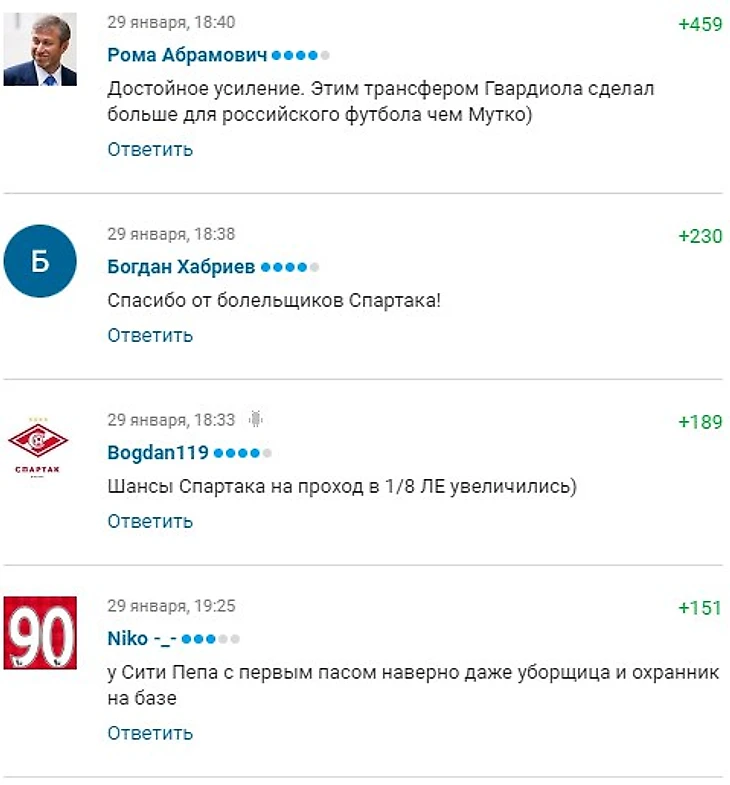Open Богдан Хабриев's profile name
The image size is (730, 785).
click(x=181, y=267)
